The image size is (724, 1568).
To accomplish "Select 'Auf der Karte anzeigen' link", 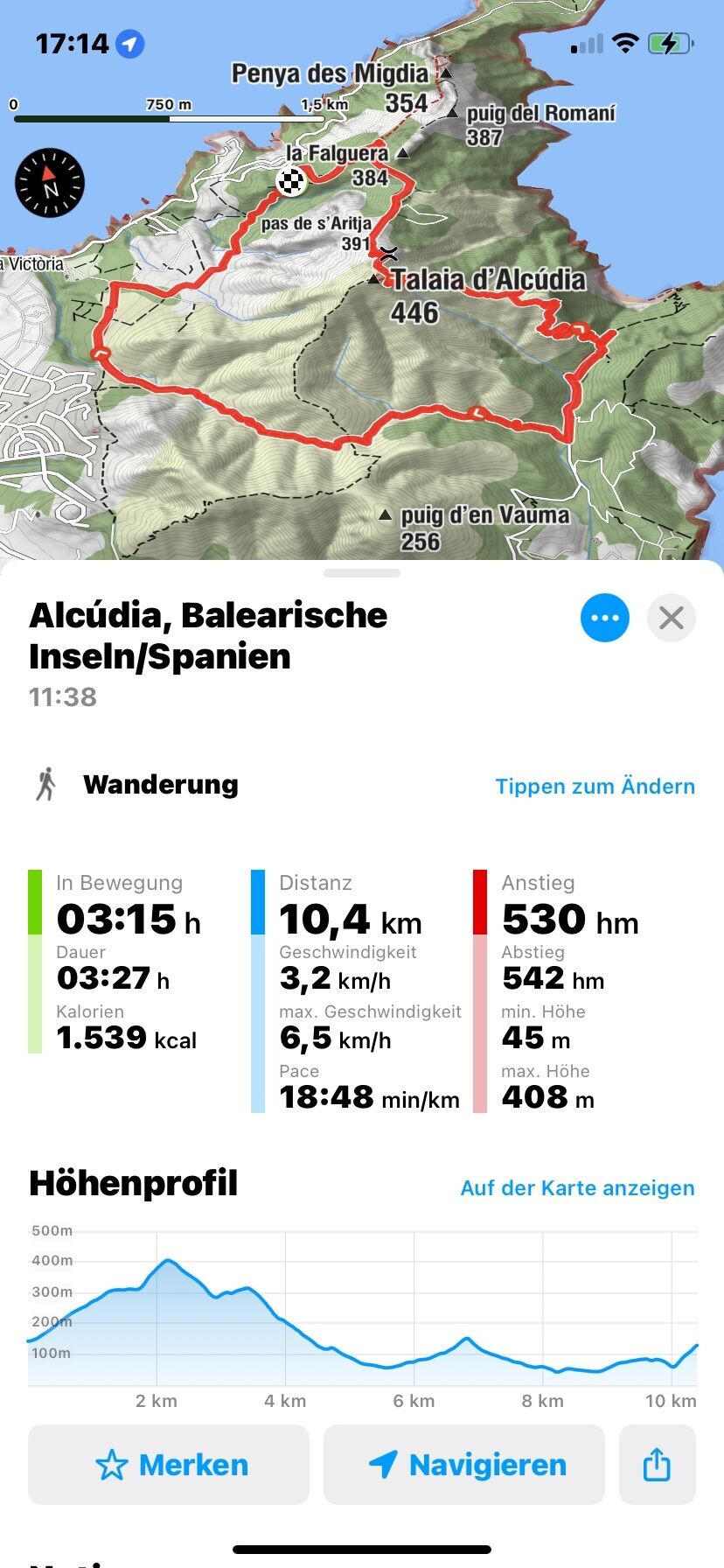I will pos(577,1187).
